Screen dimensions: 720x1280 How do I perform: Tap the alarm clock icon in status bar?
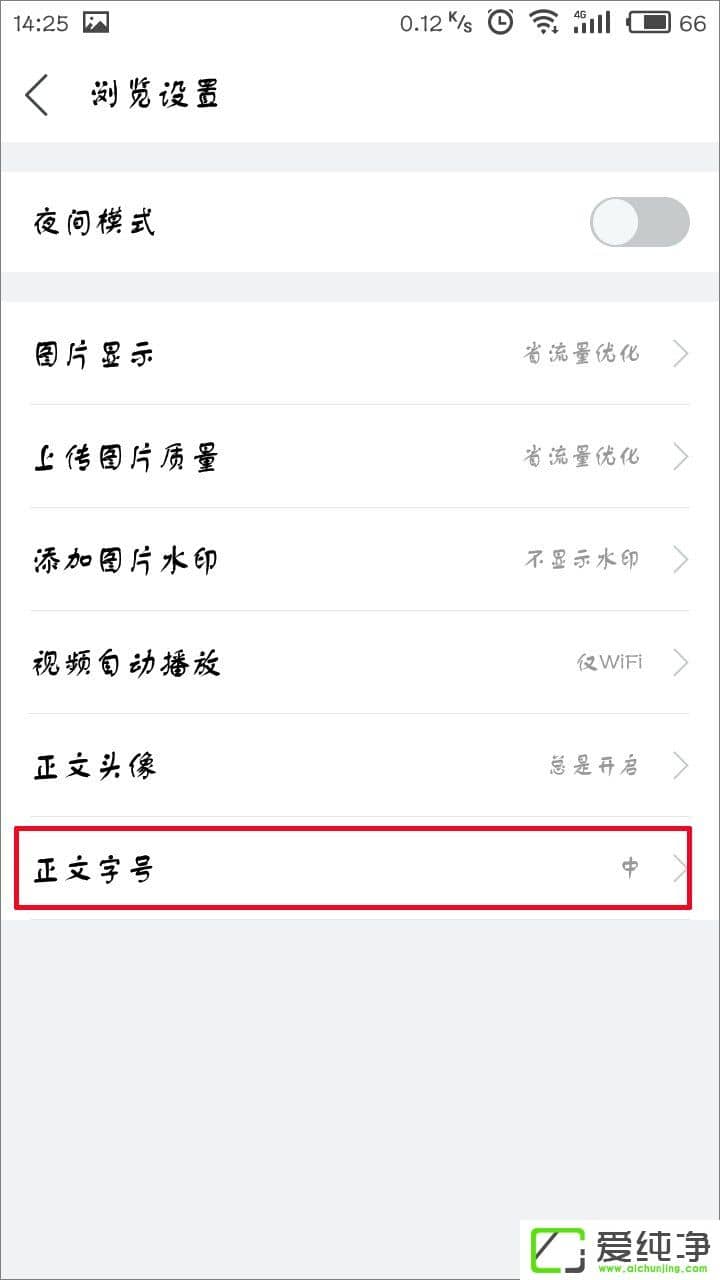498,21
